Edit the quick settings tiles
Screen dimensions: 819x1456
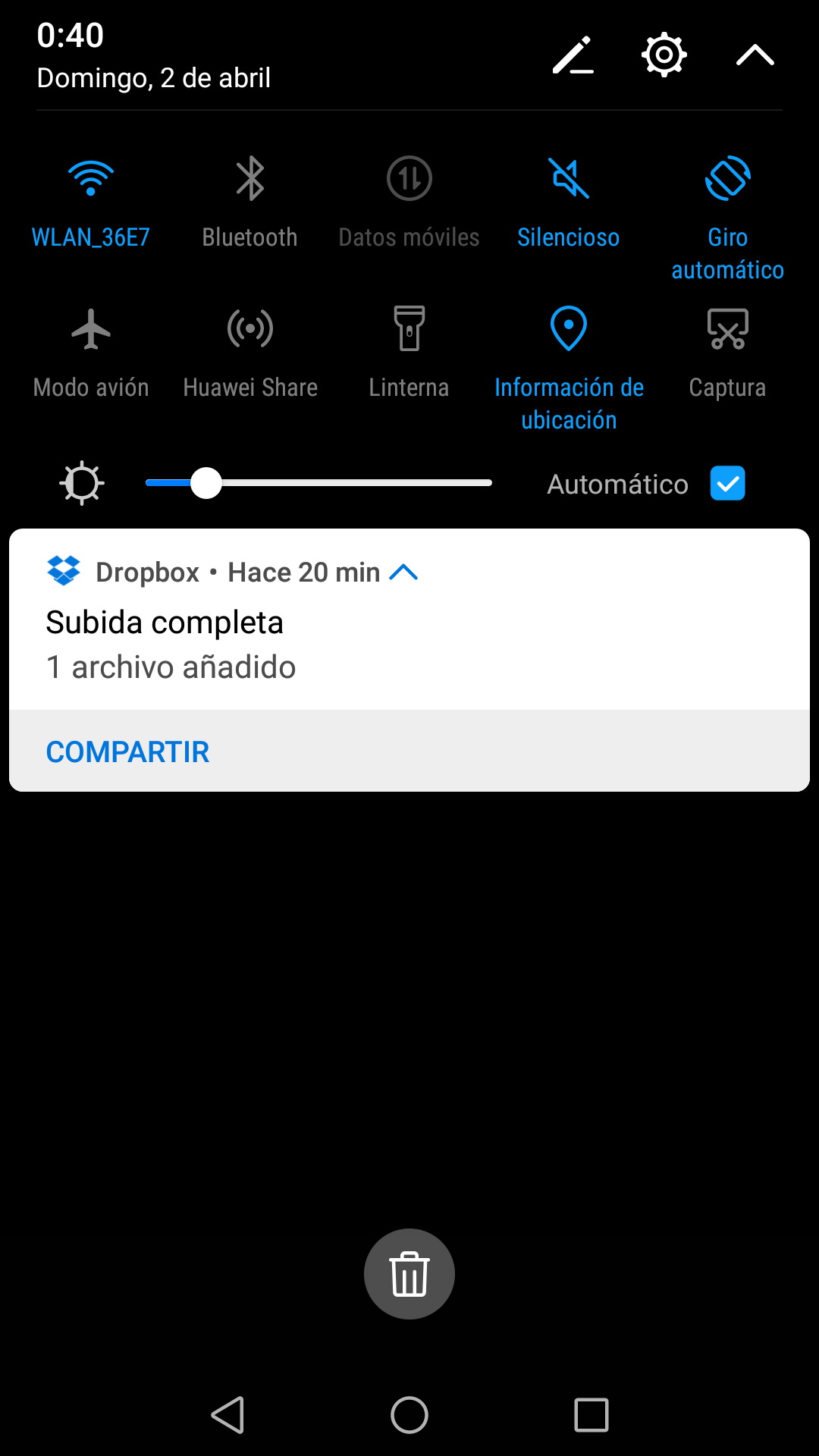[x=573, y=55]
